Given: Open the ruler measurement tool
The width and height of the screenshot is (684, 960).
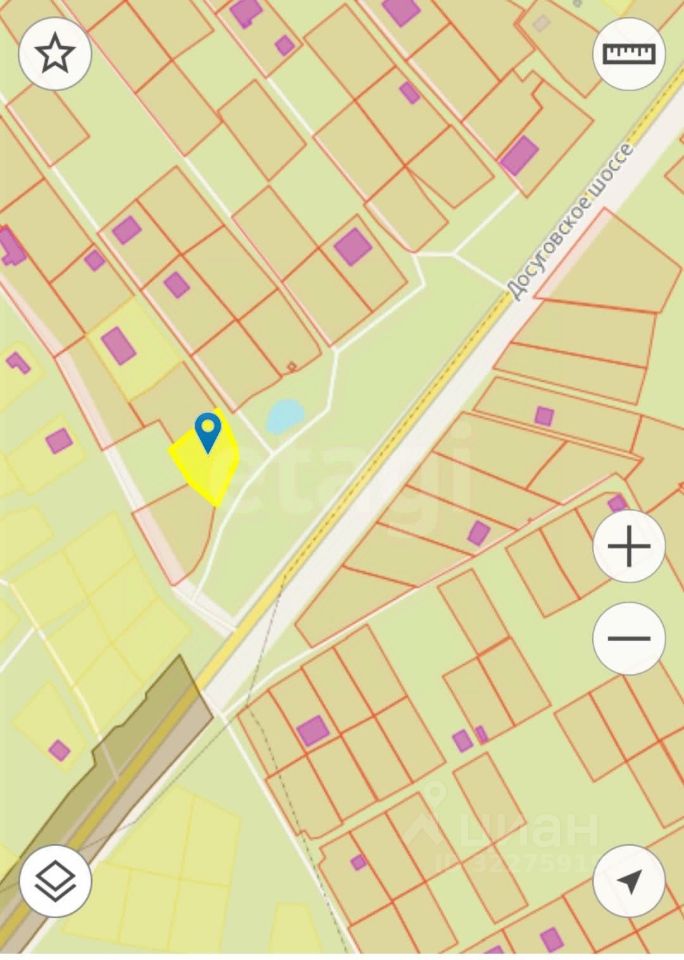Looking at the screenshot, I should pyautogui.click(x=629, y=54).
